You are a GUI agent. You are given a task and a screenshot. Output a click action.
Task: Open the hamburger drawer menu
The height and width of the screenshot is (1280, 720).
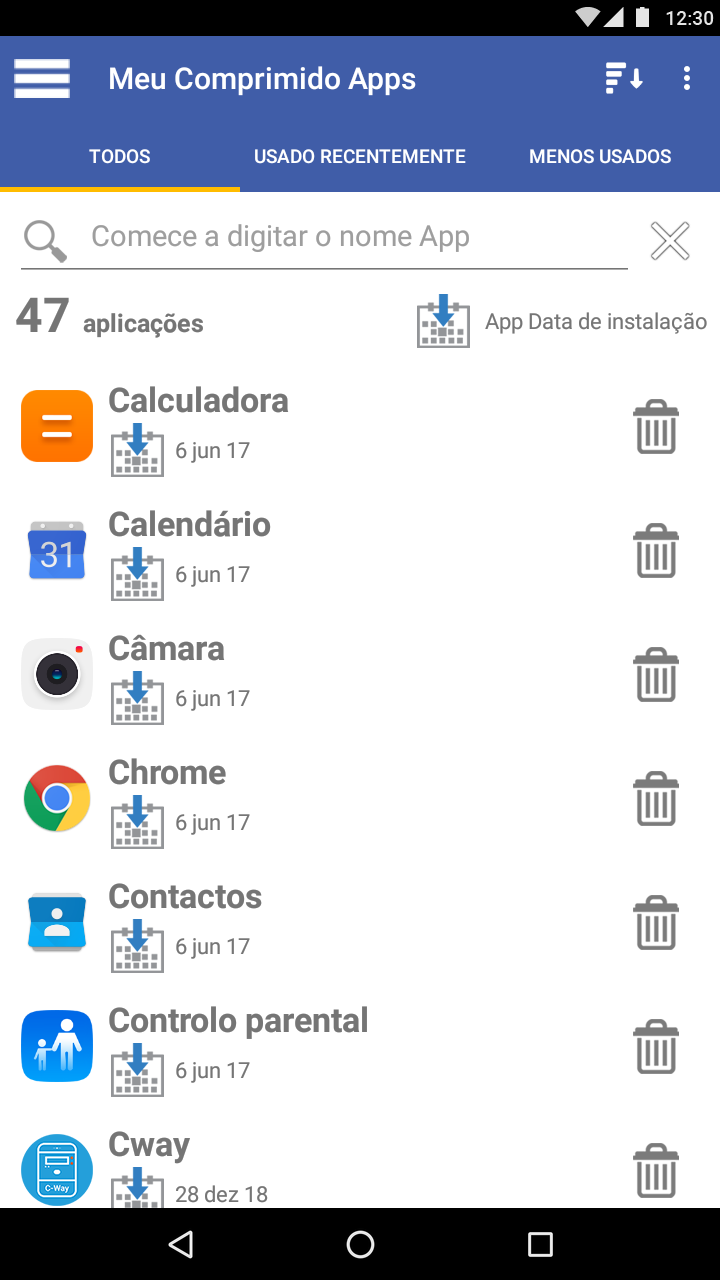(42, 79)
